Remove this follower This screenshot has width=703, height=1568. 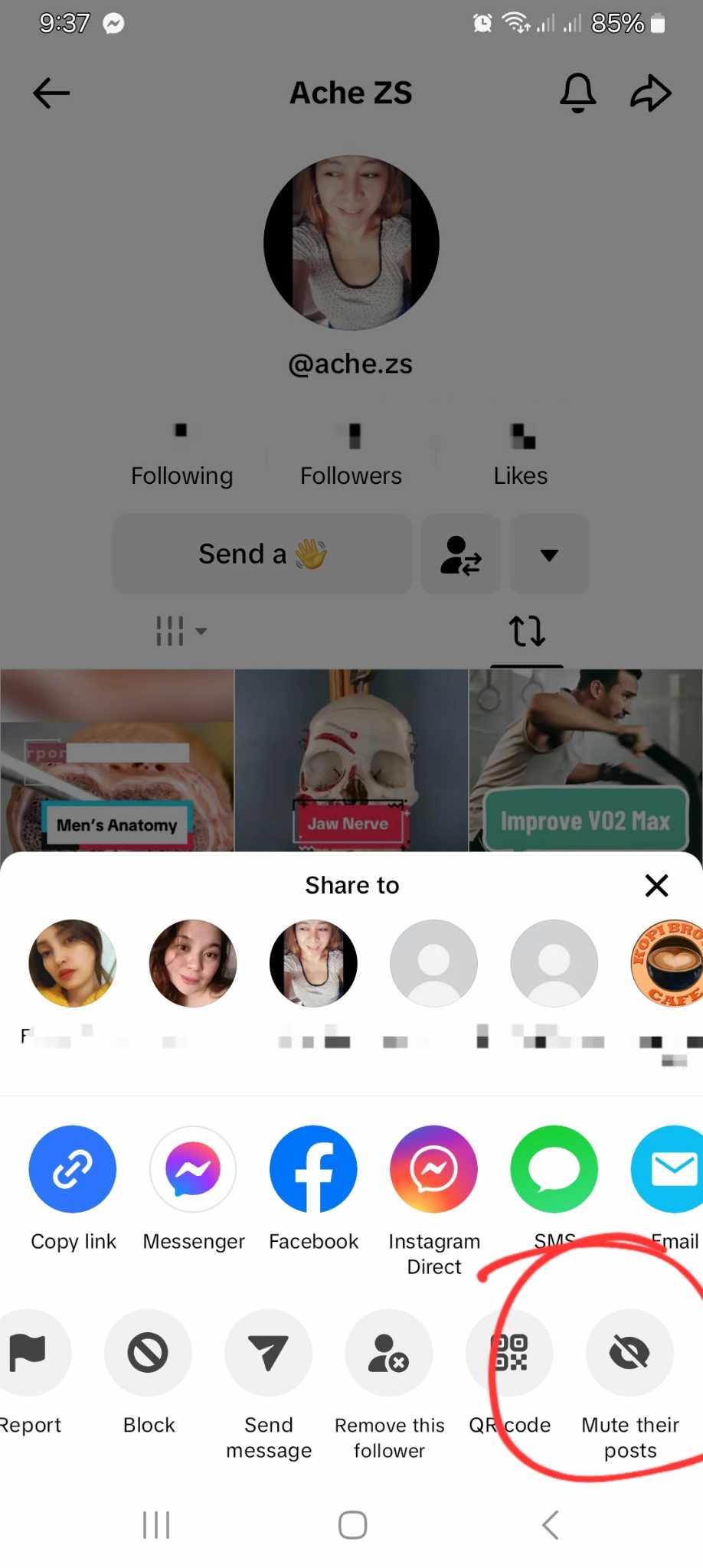(389, 1353)
